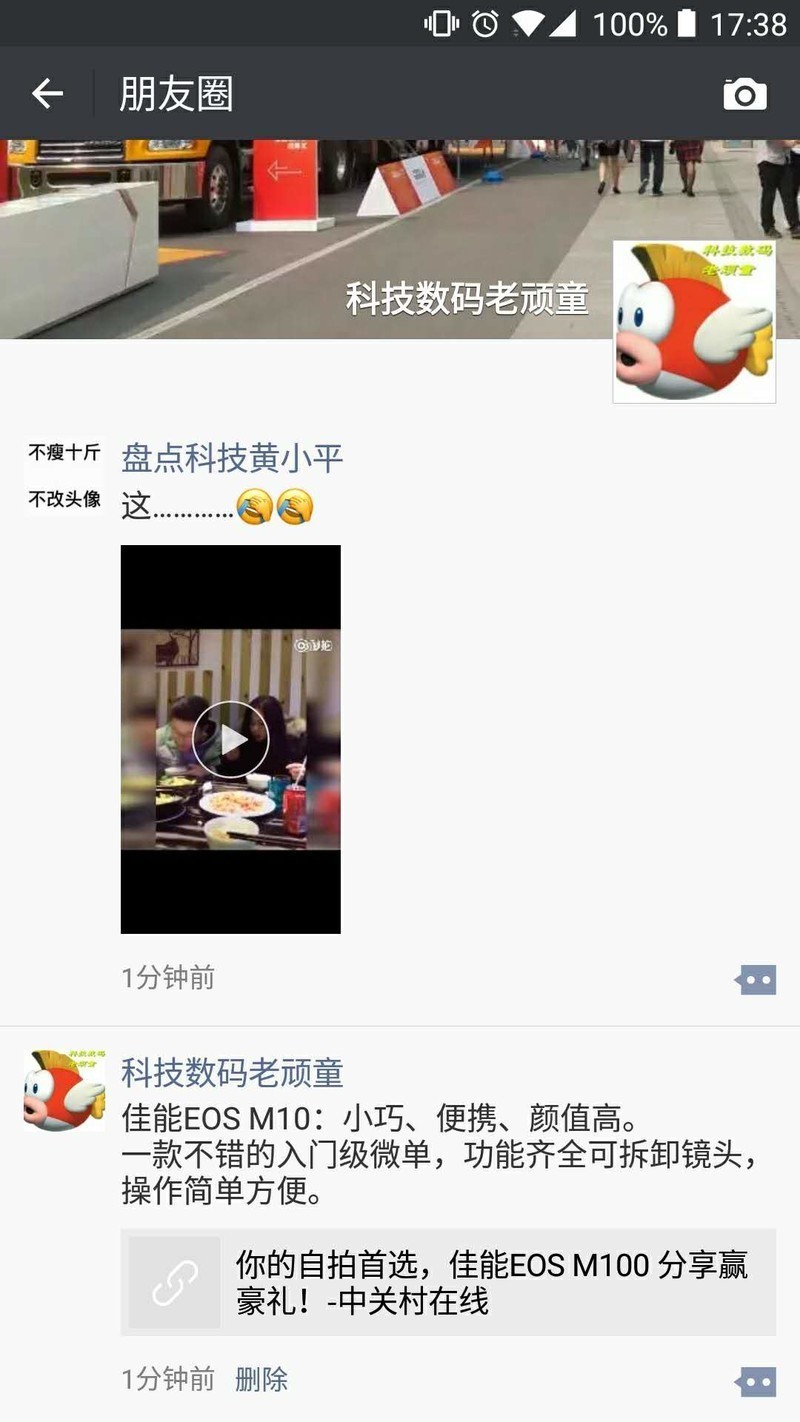The width and height of the screenshot is (800, 1422).
Task: Open comment menu under 盘点科技黄小平's post
Action: (755, 980)
